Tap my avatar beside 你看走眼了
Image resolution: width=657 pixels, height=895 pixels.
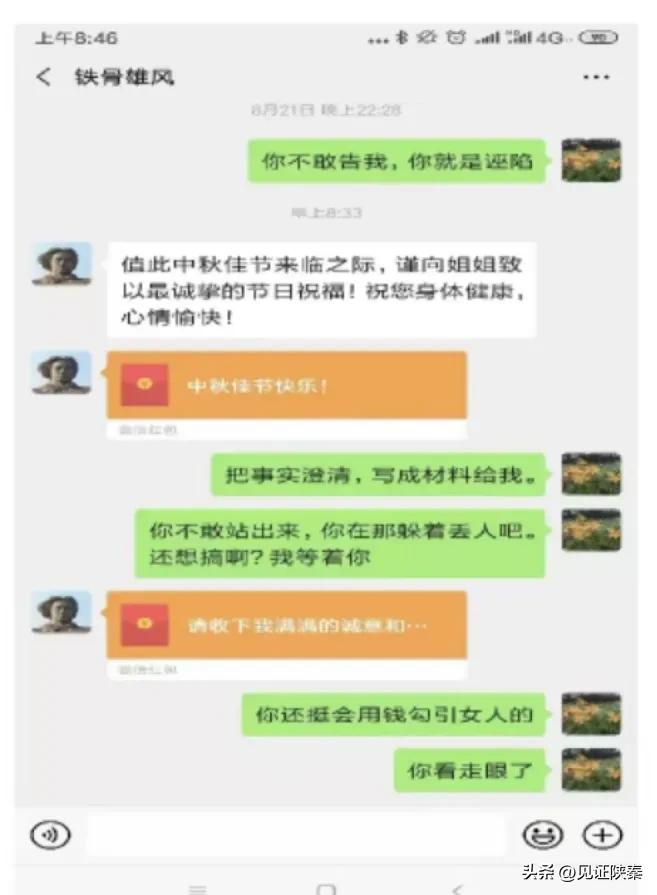point(591,769)
